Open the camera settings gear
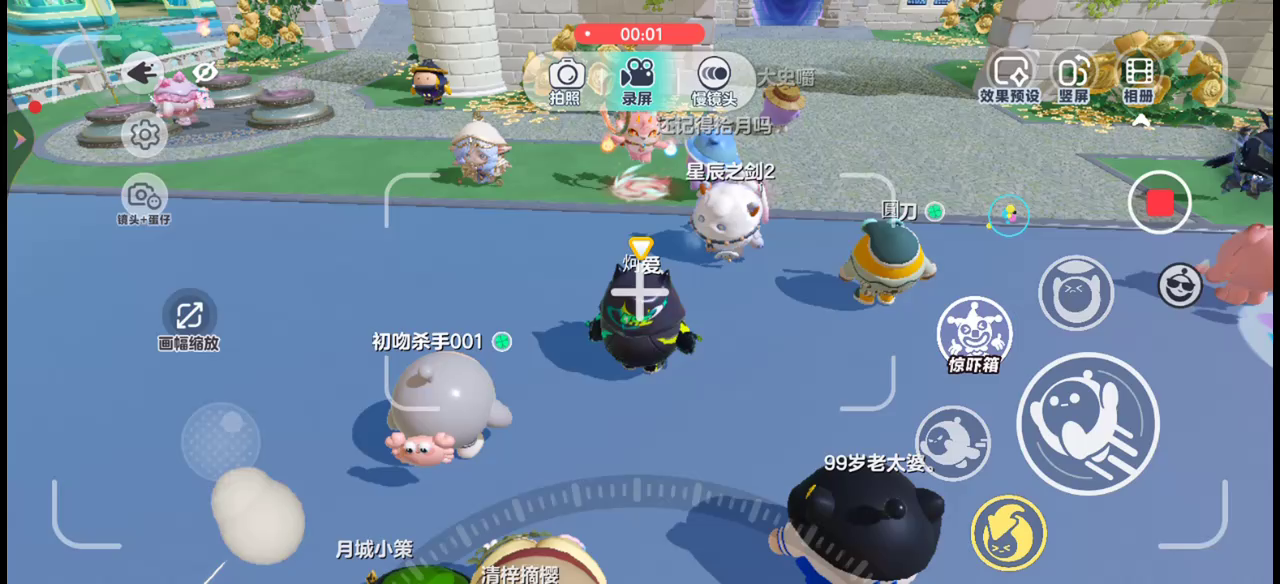 tap(145, 134)
